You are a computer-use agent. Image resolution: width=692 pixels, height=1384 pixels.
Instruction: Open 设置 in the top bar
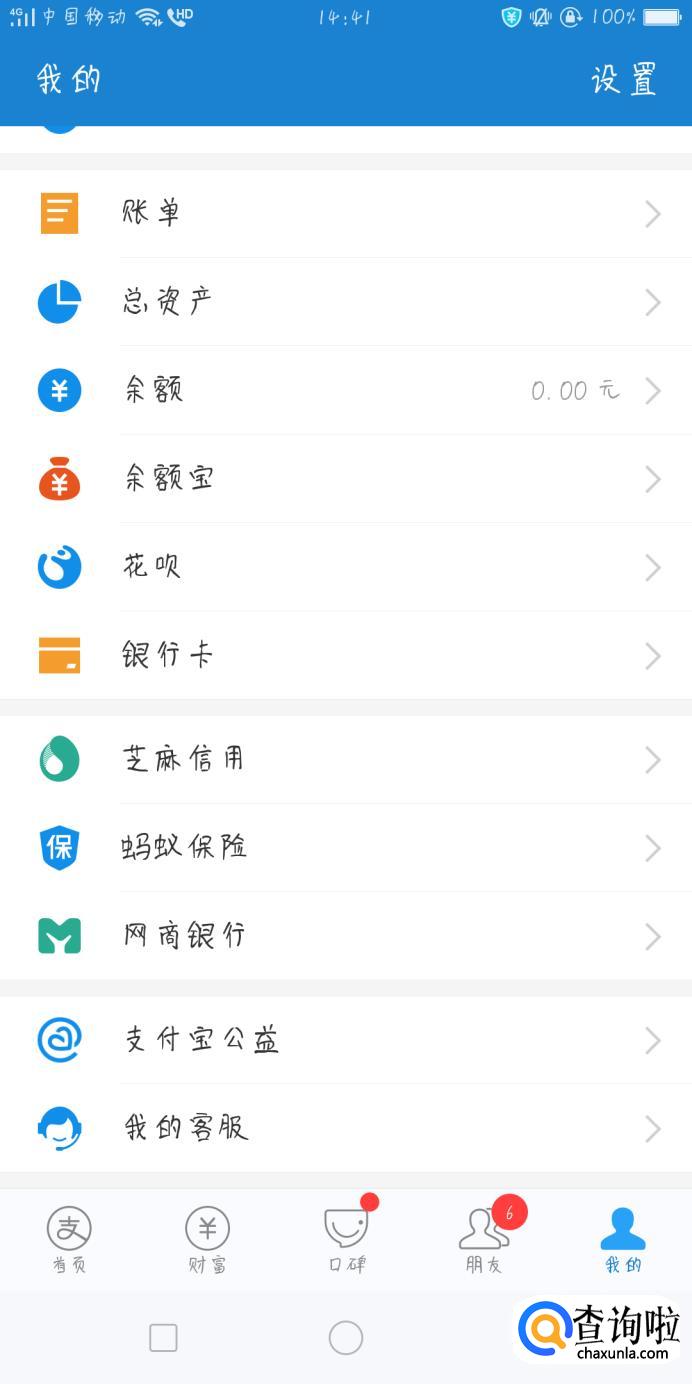(x=623, y=80)
